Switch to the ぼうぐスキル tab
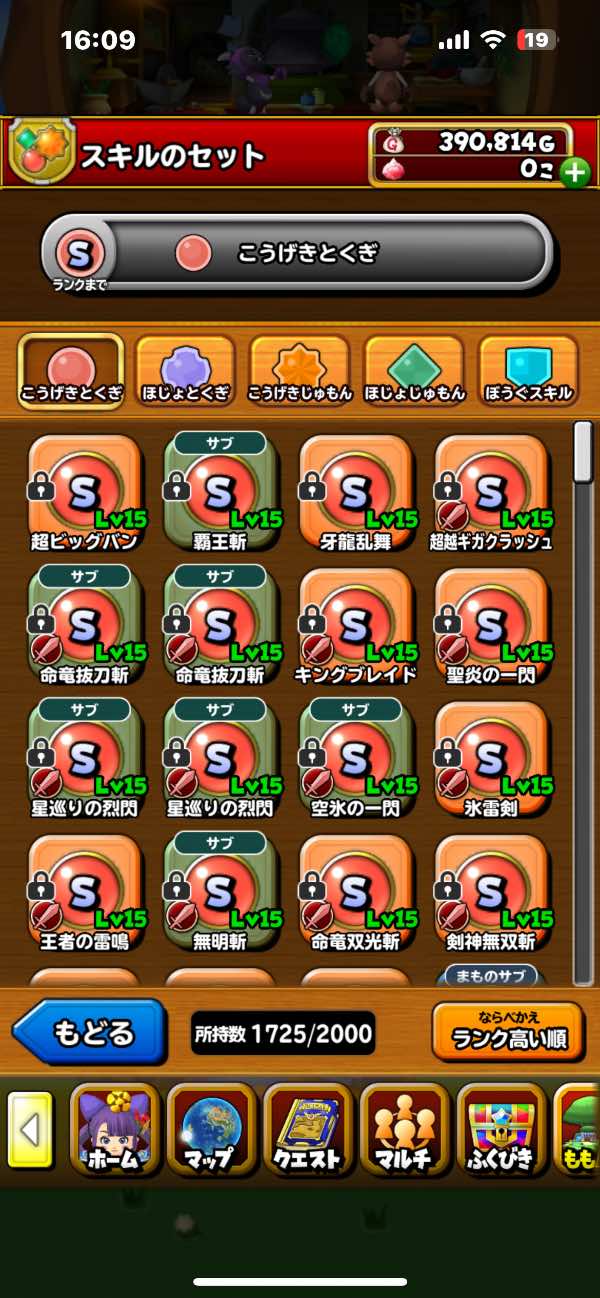The image size is (600, 1298). pos(528,369)
